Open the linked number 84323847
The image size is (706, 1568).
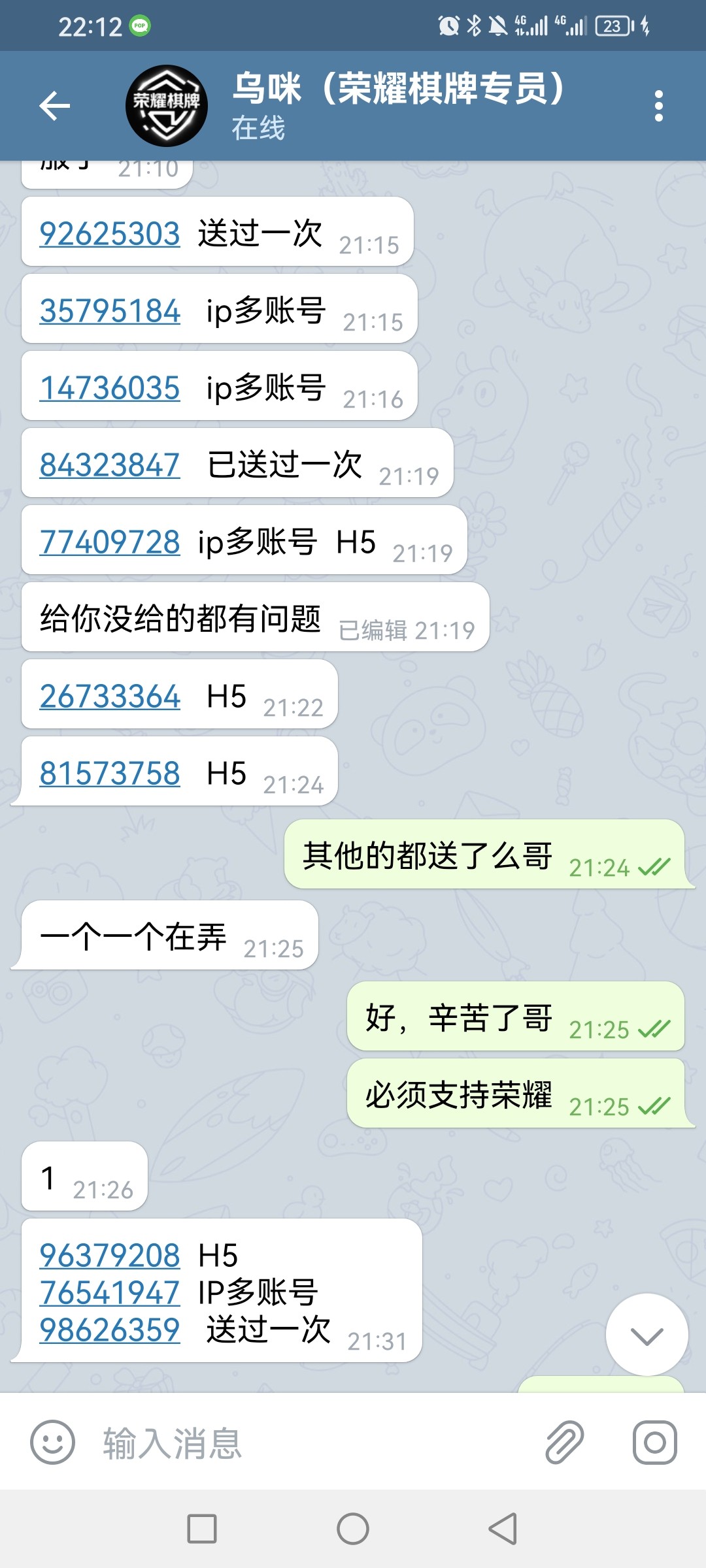coord(110,465)
